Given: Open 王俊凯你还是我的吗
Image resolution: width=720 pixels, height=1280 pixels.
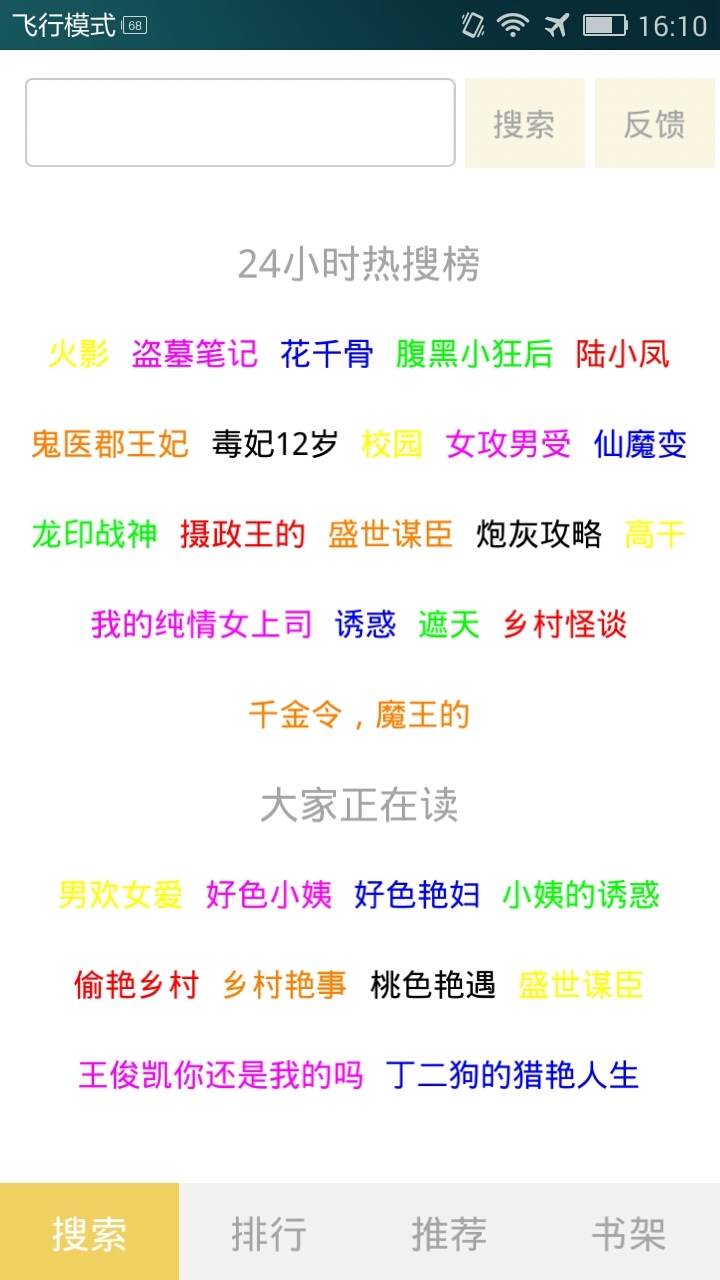Looking at the screenshot, I should [x=220, y=1076].
